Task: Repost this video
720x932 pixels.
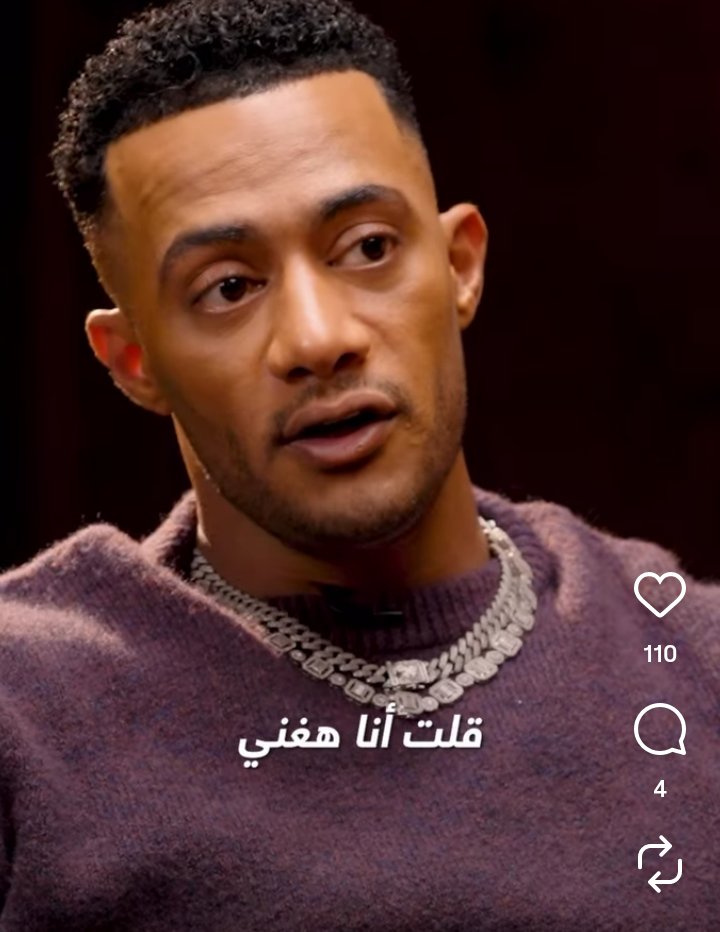Action: 660,864
